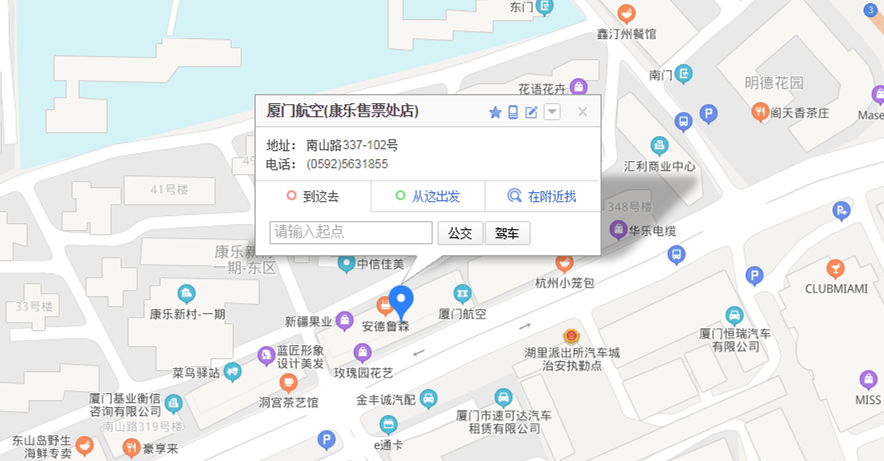The image size is (884, 461).
Task: Open the 杭州小笼包 restaurant marker
Action: pos(565,263)
